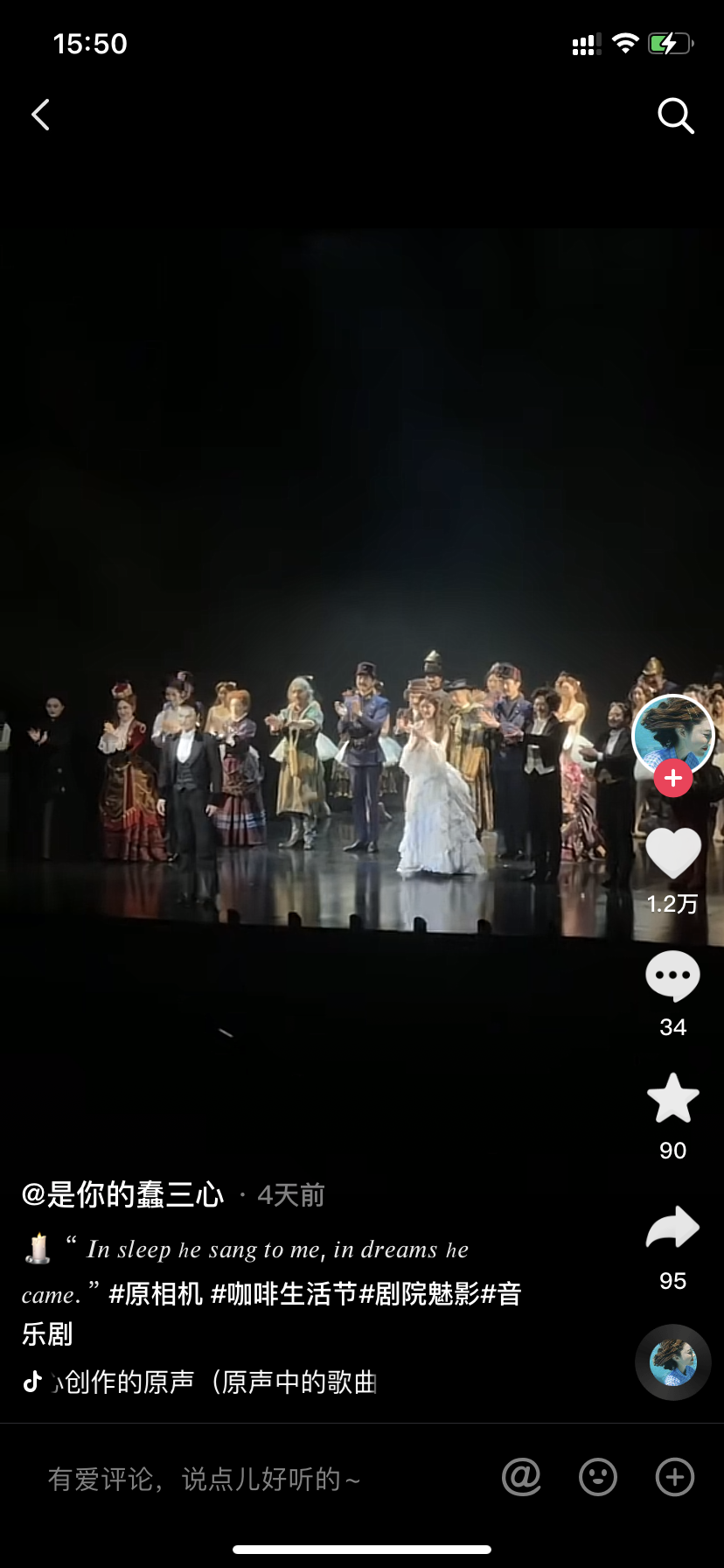
Task: Mention someone using the @ icon
Action: point(522,1477)
